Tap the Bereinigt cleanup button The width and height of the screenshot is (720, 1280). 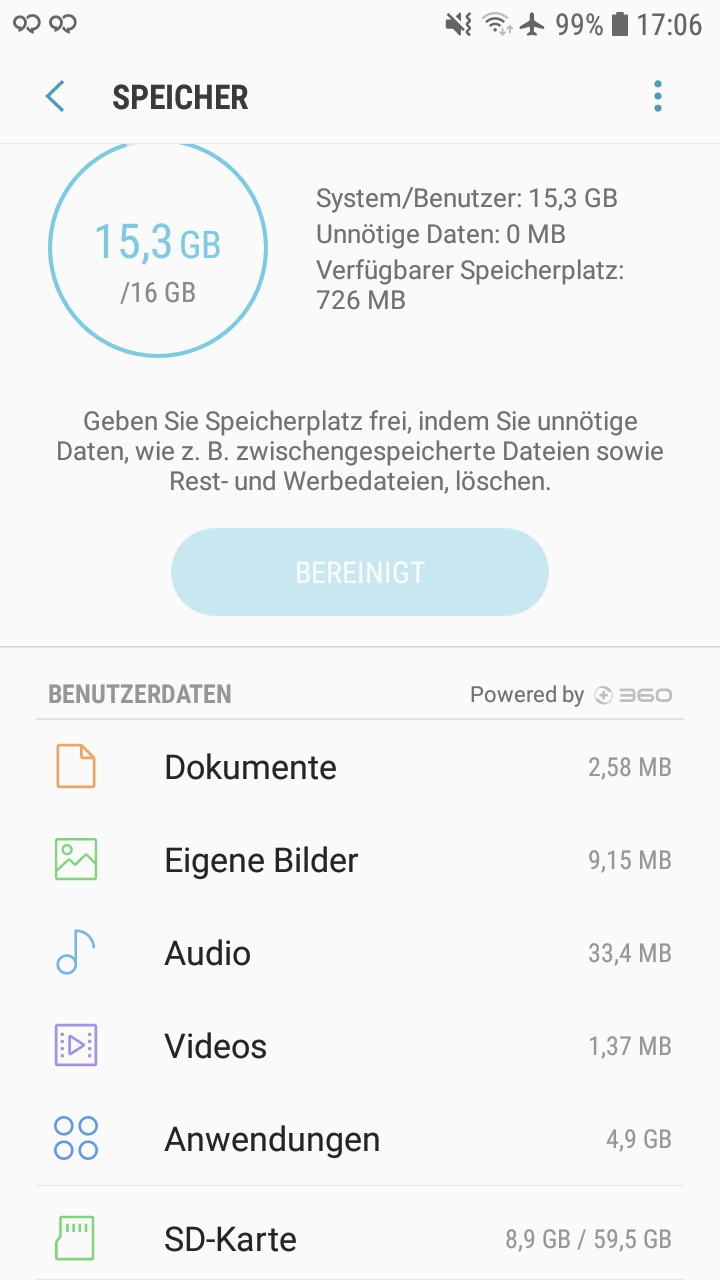(x=360, y=572)
